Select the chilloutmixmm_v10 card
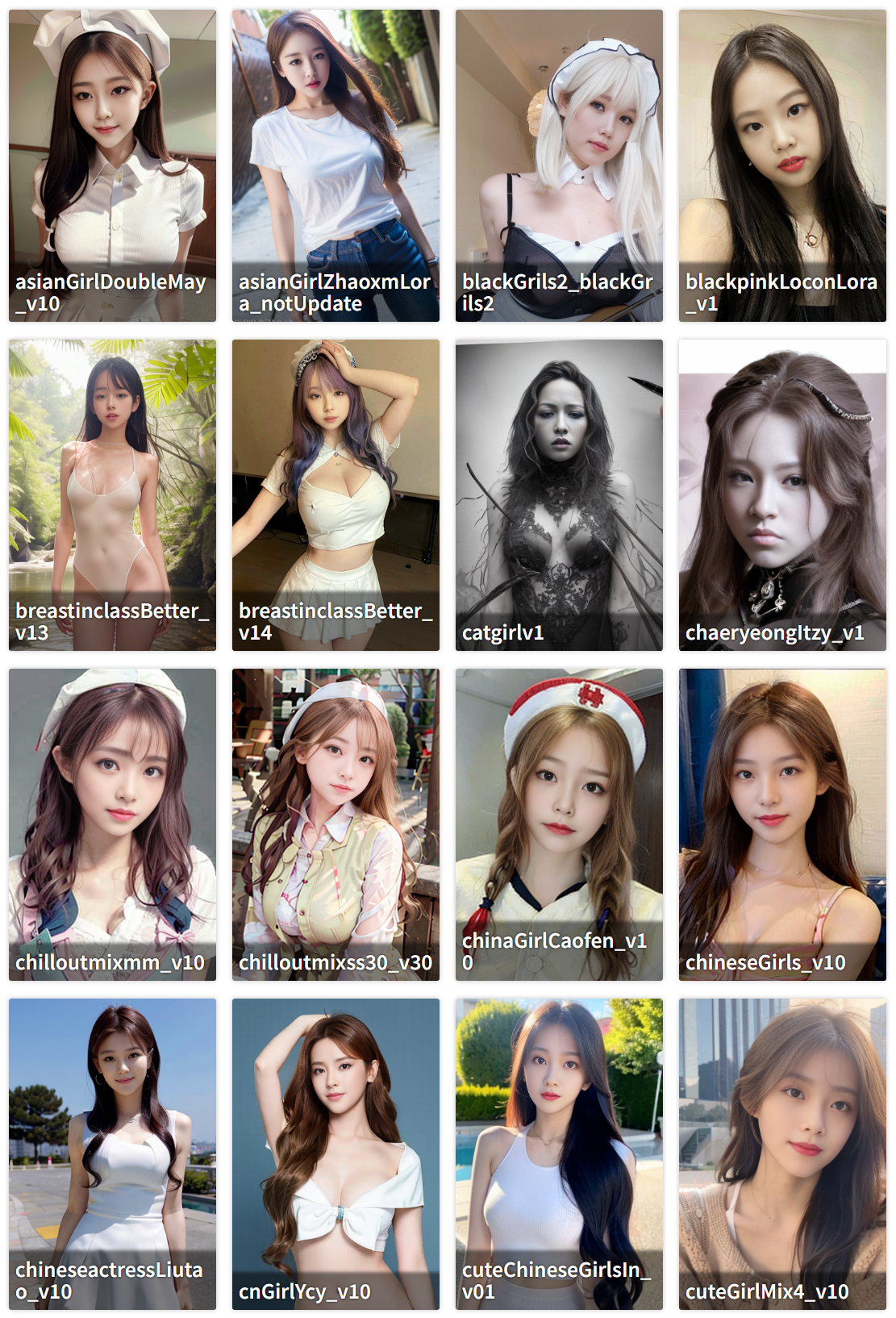Image resolution: width=896 pixels, height=1318 pixels. tap(112, 824)
